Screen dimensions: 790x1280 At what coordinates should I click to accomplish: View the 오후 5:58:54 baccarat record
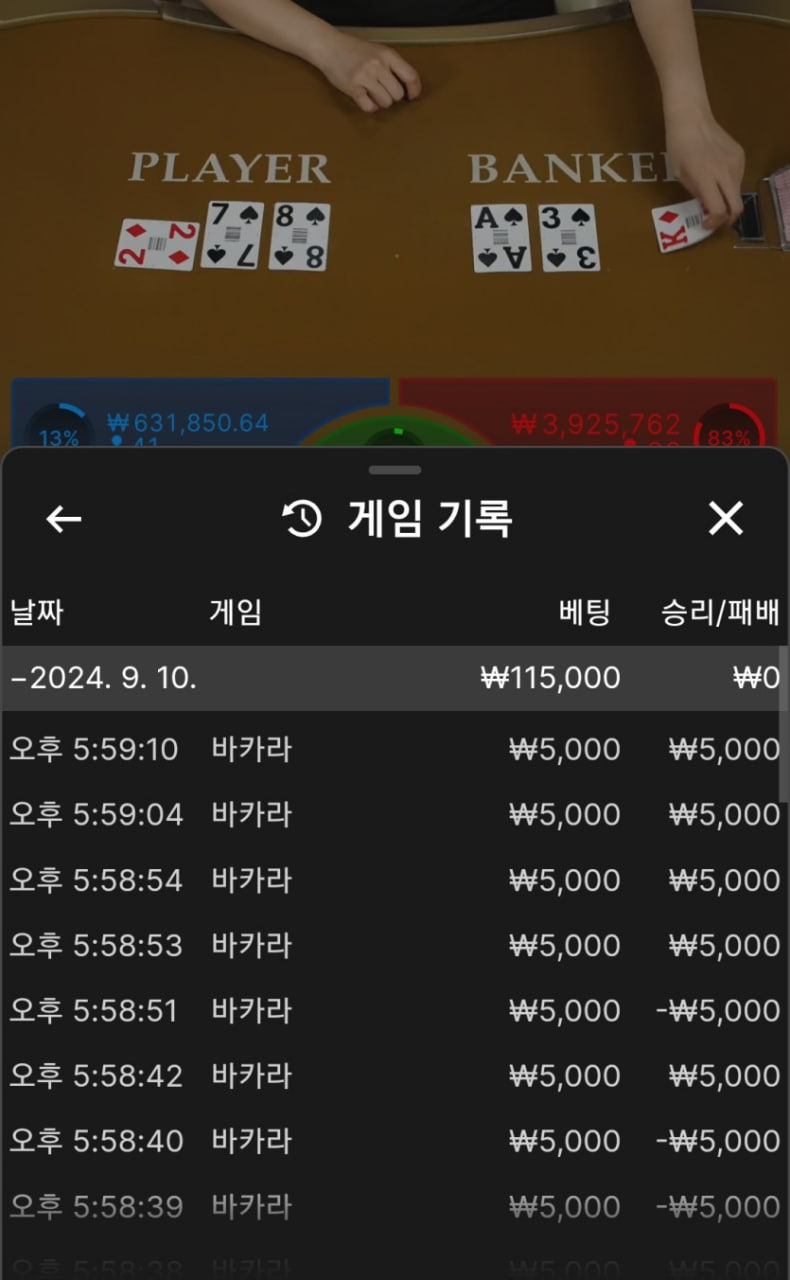[394, 880]
